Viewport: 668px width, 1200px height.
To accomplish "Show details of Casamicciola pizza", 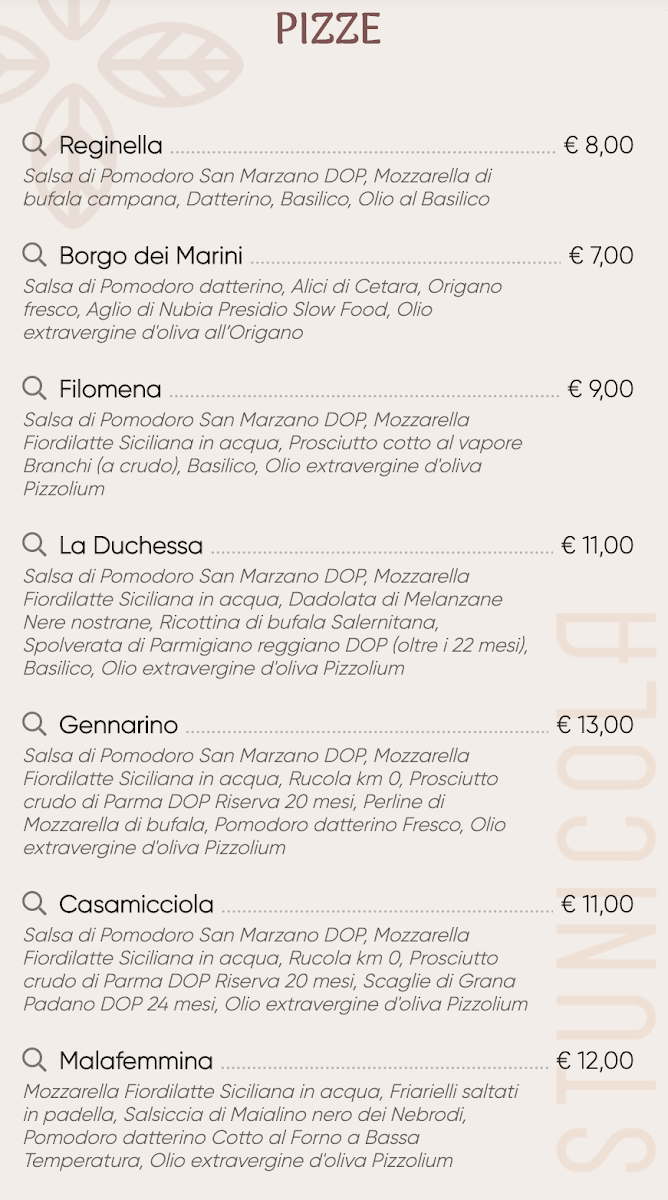I will pos(34,903).
